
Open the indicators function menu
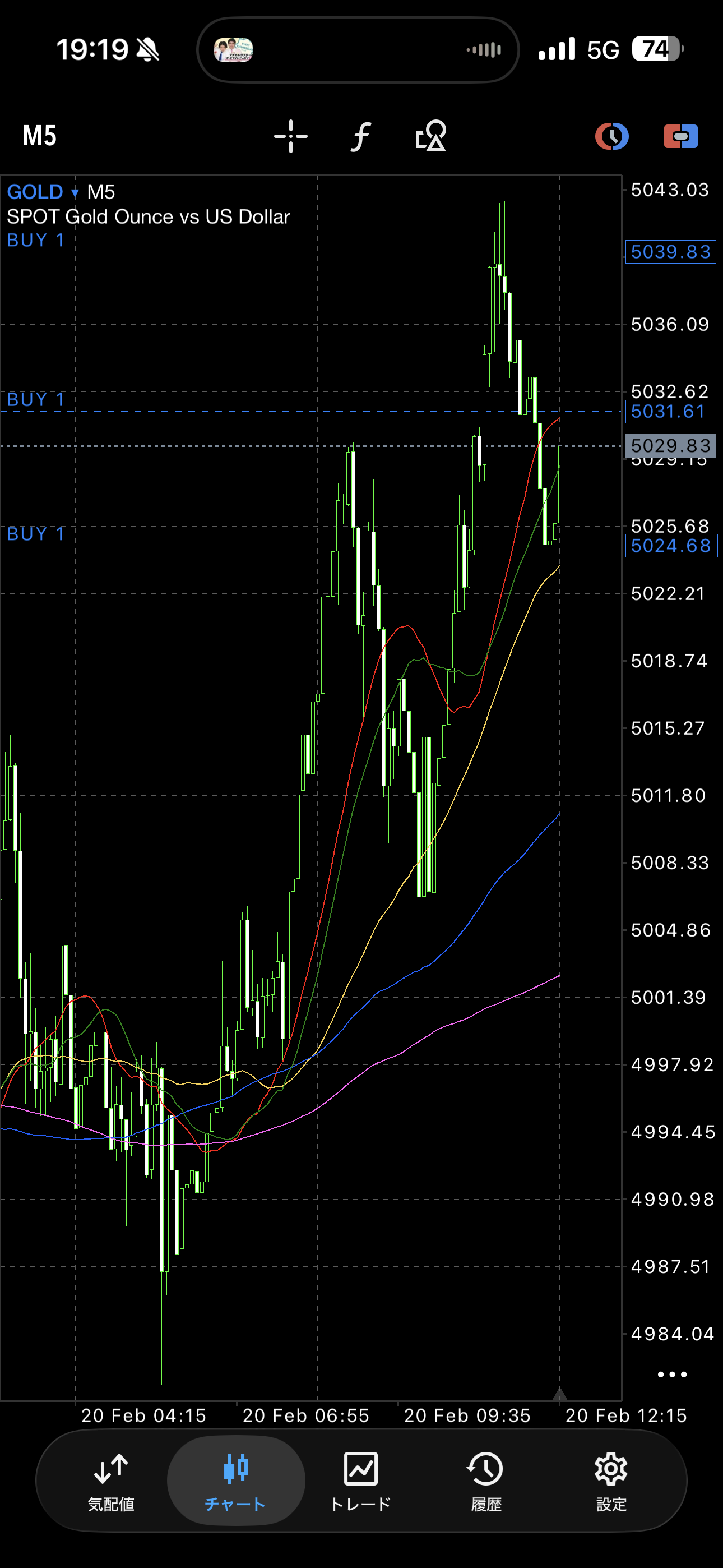point(361,136)
